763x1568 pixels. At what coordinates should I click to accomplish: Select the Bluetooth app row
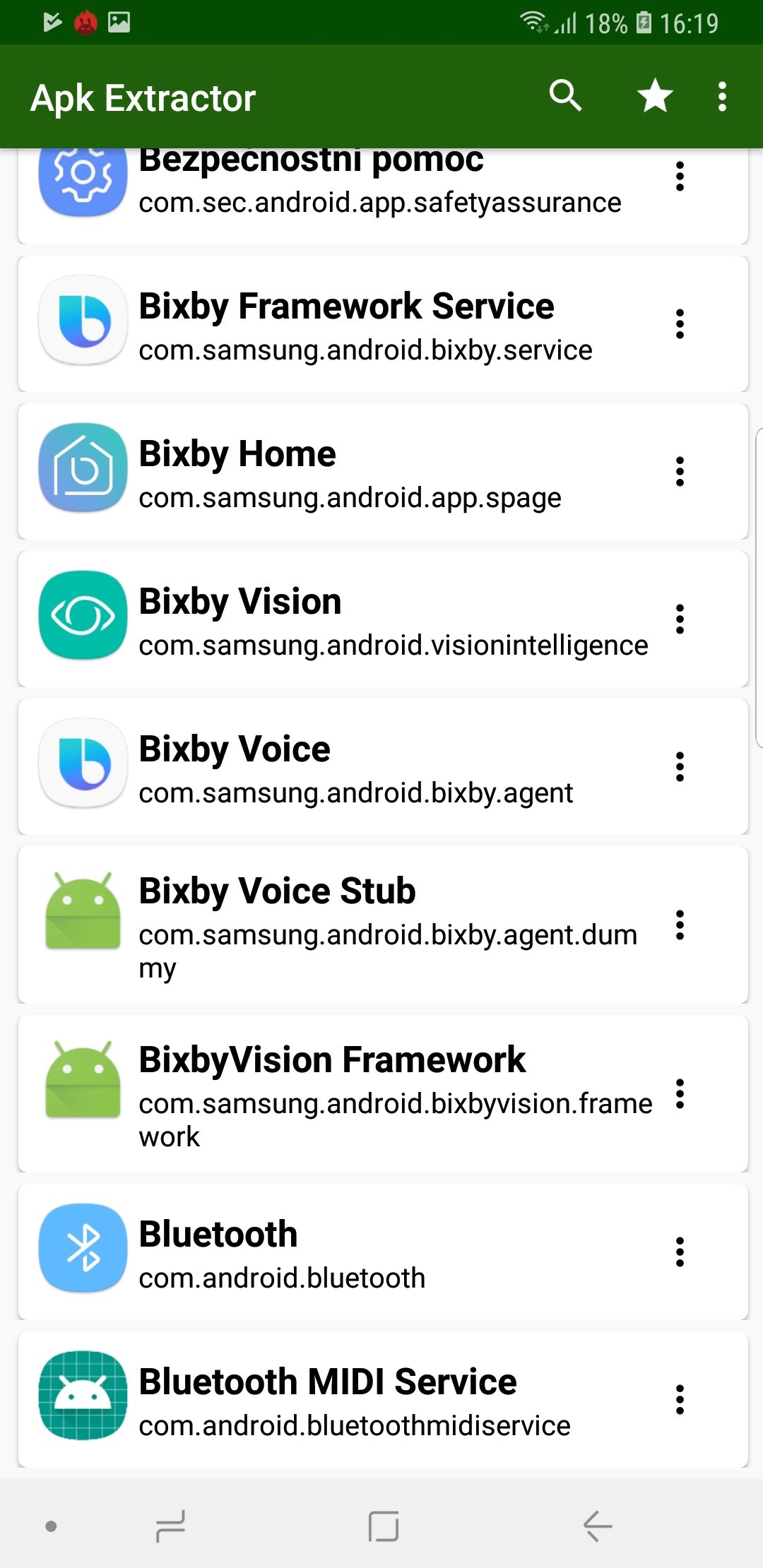383,1252
